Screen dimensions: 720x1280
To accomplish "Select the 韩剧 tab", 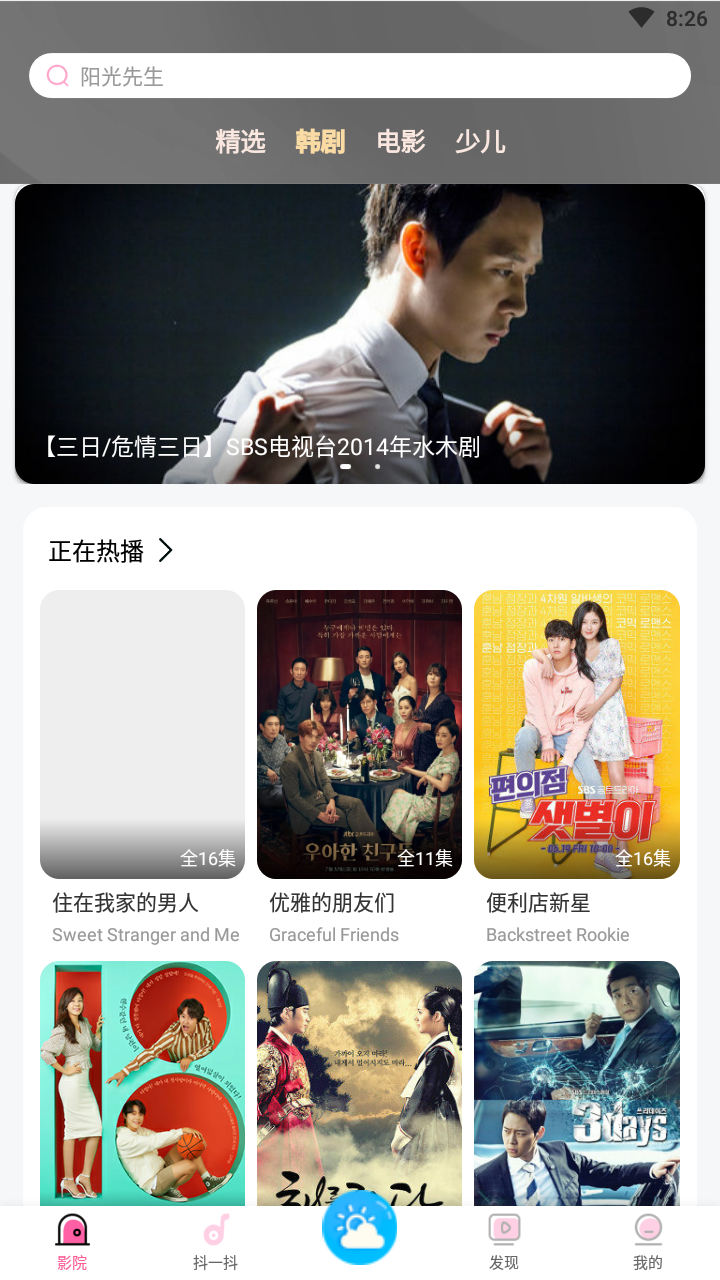I will click(x=320, y=142).
